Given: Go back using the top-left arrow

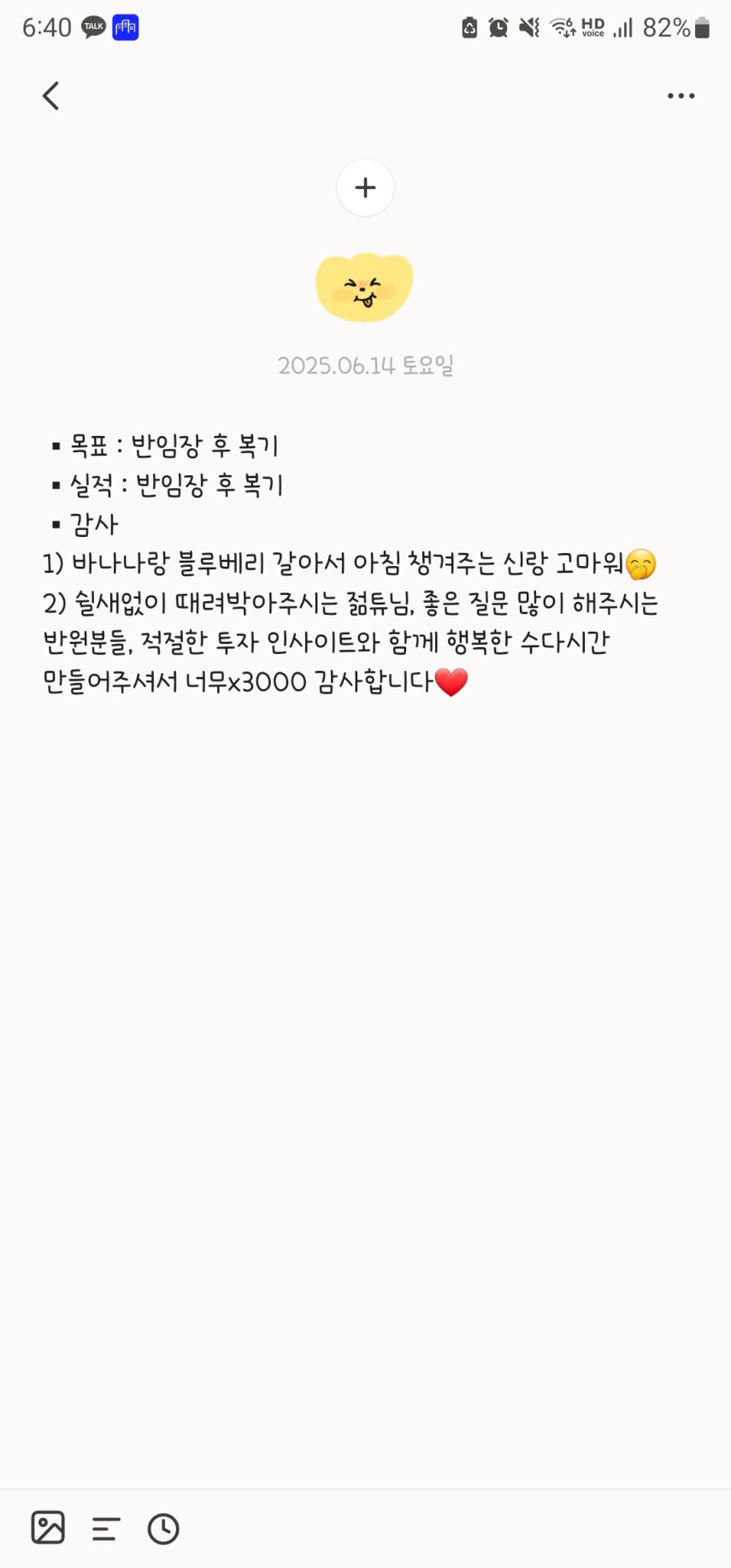Looking at the screenshot, I should [50, 96].
